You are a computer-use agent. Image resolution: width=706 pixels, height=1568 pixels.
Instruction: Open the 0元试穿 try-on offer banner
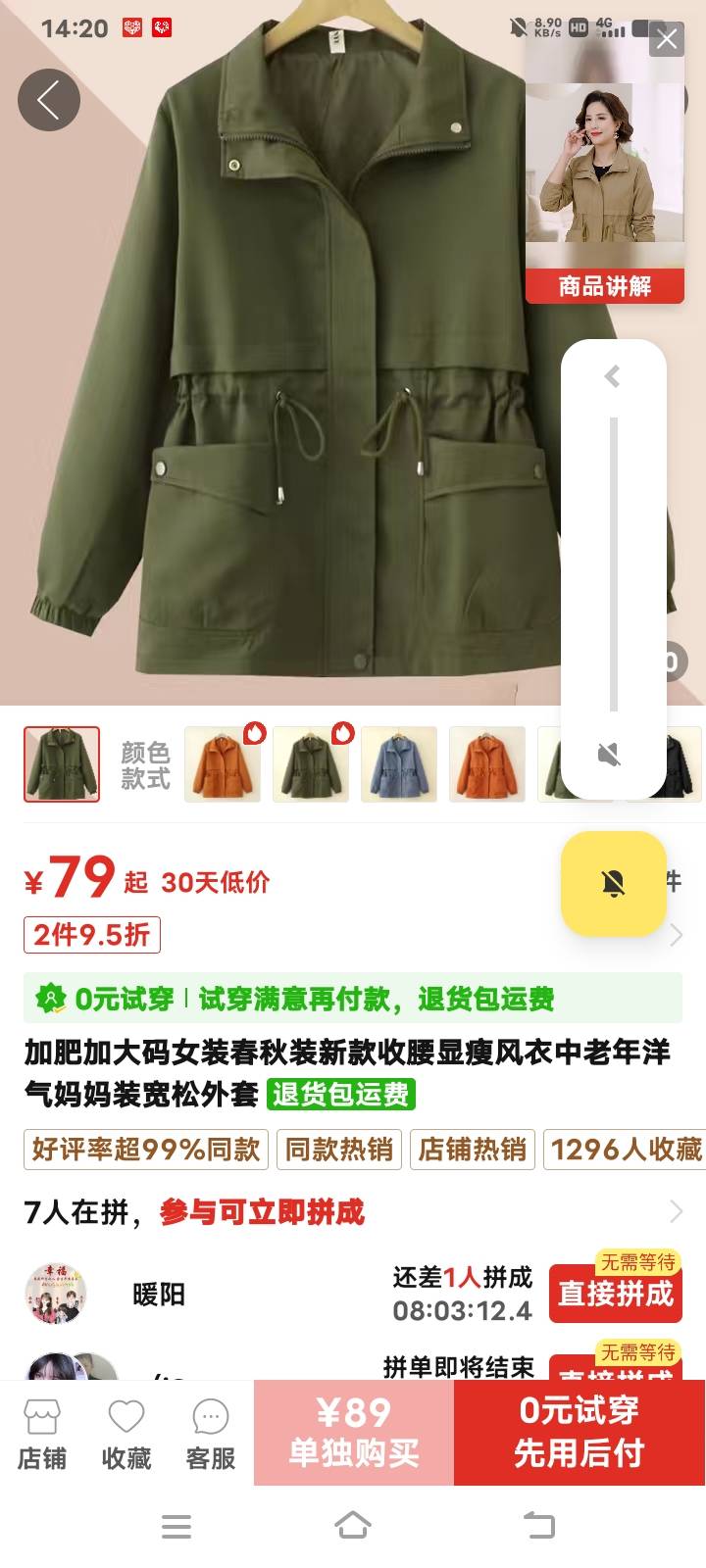(x=353, y=999)
